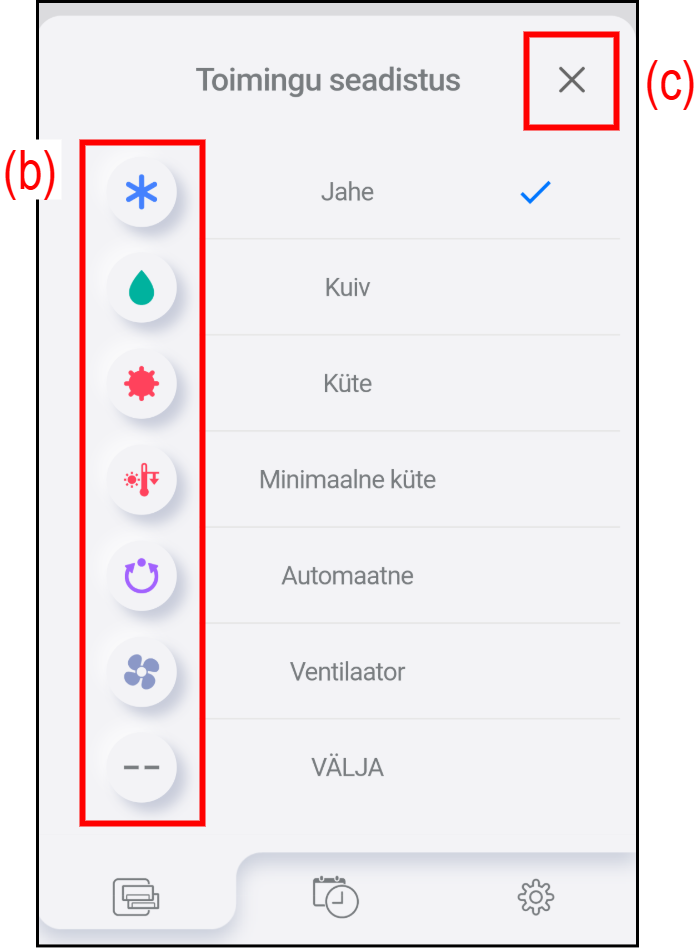This screenshot has width=699, height=948.
Task: Choose Kuiv dry mode
Action: coord(347,288)
